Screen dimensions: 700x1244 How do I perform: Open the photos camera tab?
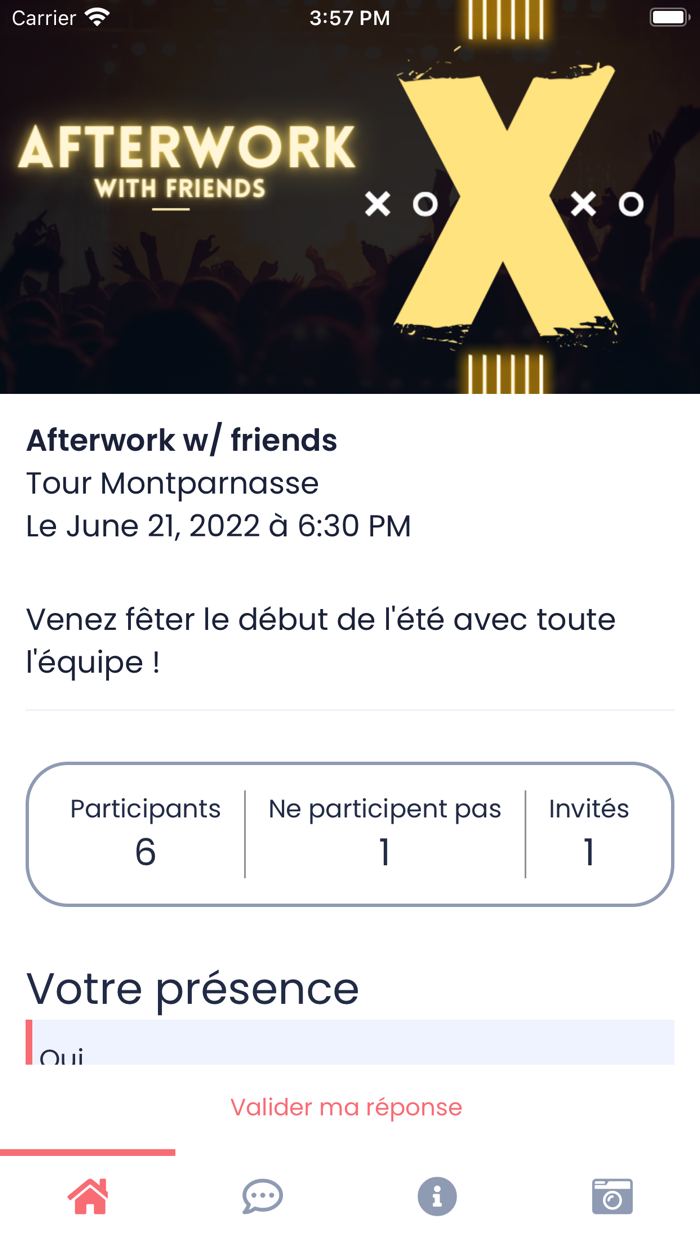point(612,1196)
